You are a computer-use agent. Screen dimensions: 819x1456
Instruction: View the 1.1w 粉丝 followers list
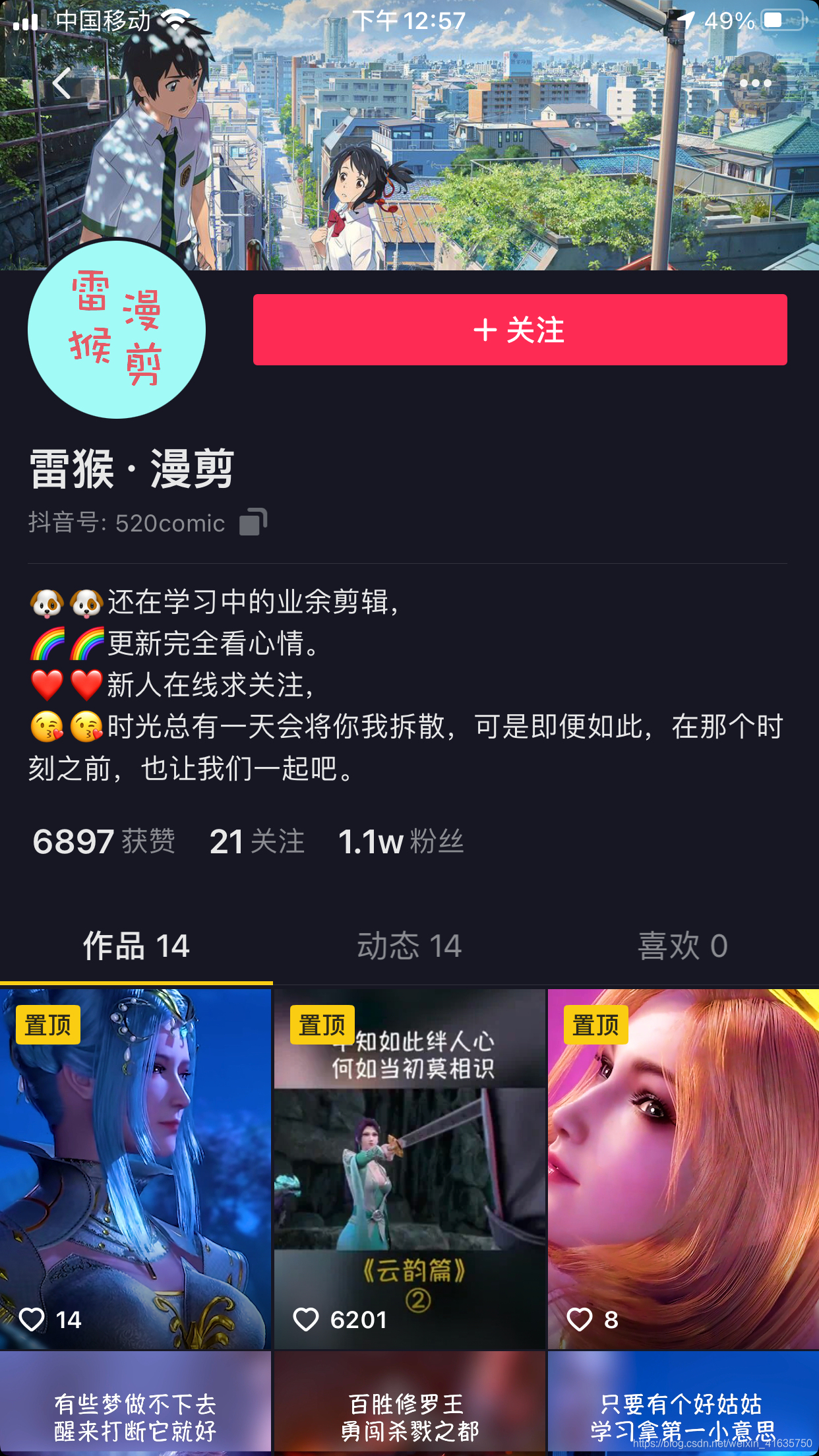[x=400, y=841]
